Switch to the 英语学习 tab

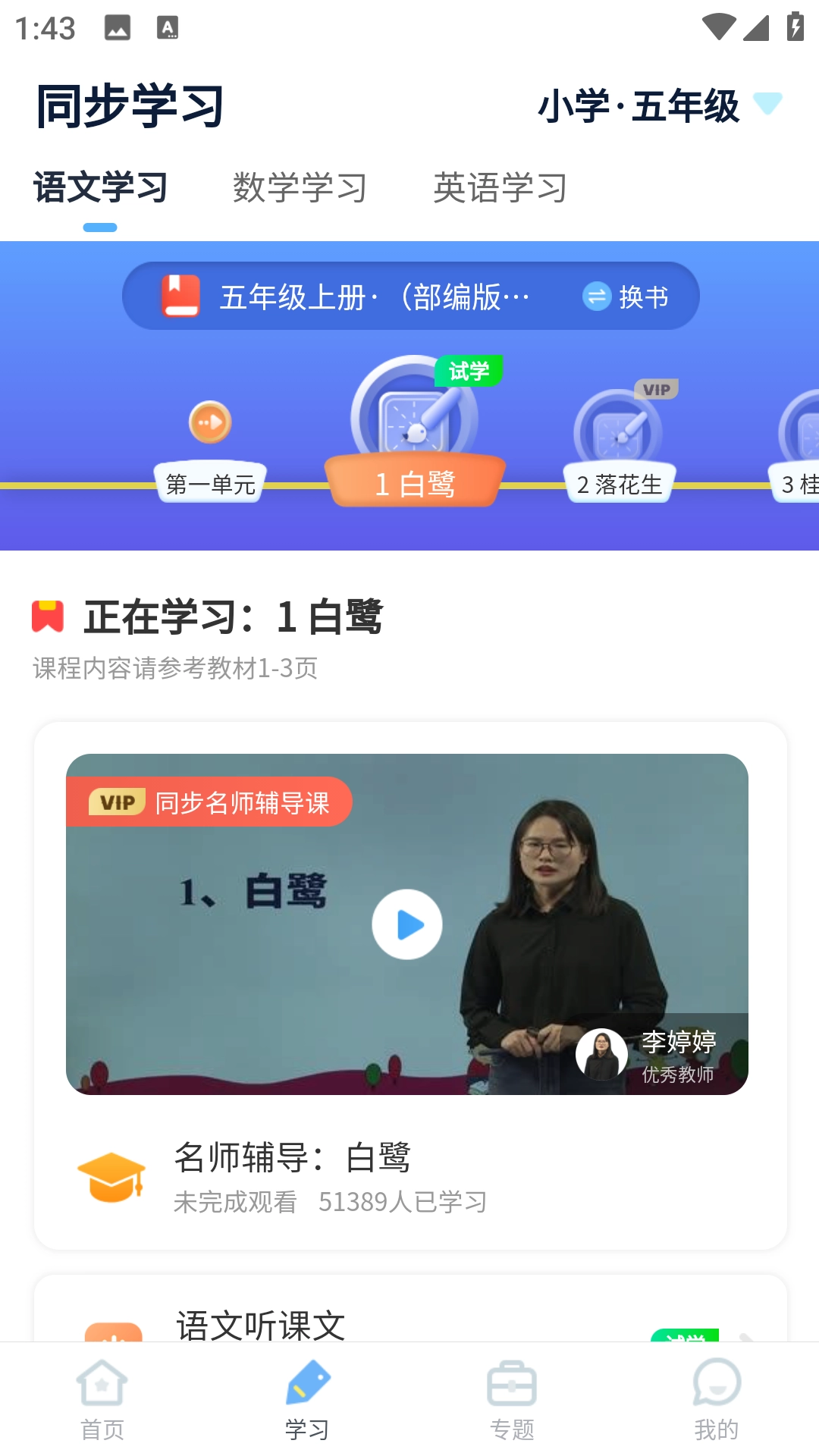pos(500,187)
